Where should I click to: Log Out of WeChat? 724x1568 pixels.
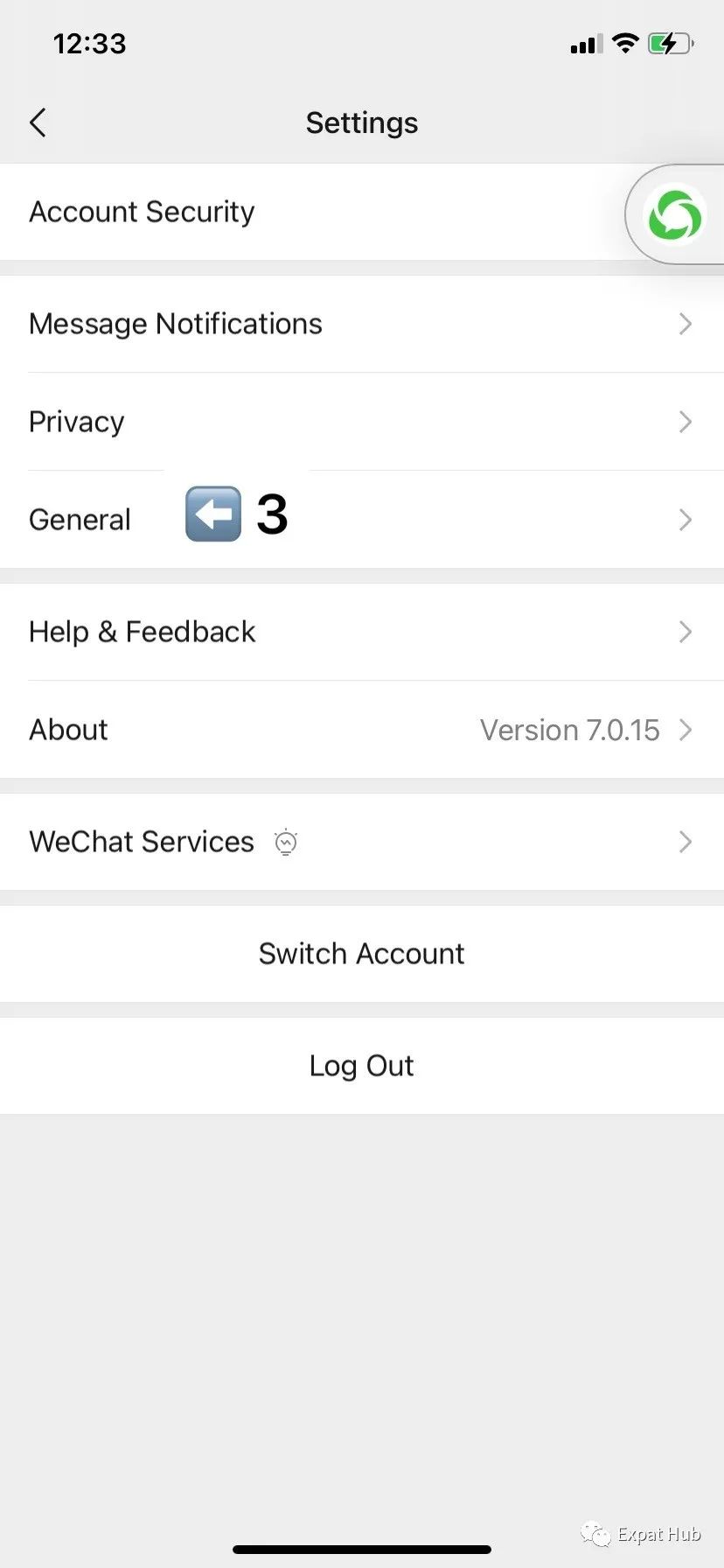[x=362, y=1066]
